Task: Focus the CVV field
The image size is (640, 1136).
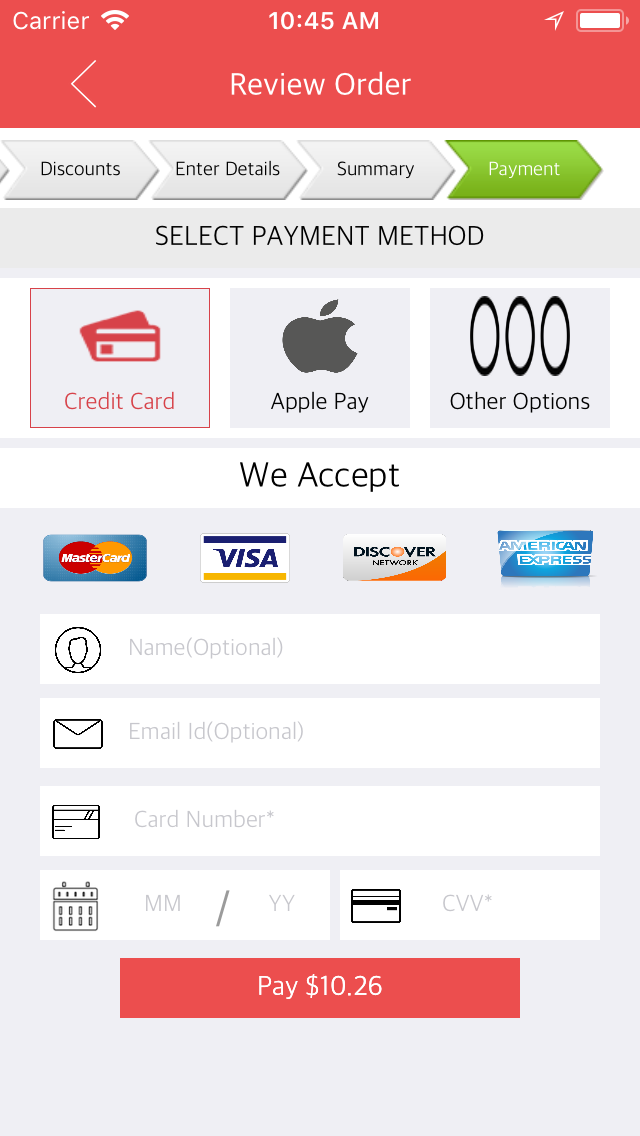Action: click(x=490, y=904)
